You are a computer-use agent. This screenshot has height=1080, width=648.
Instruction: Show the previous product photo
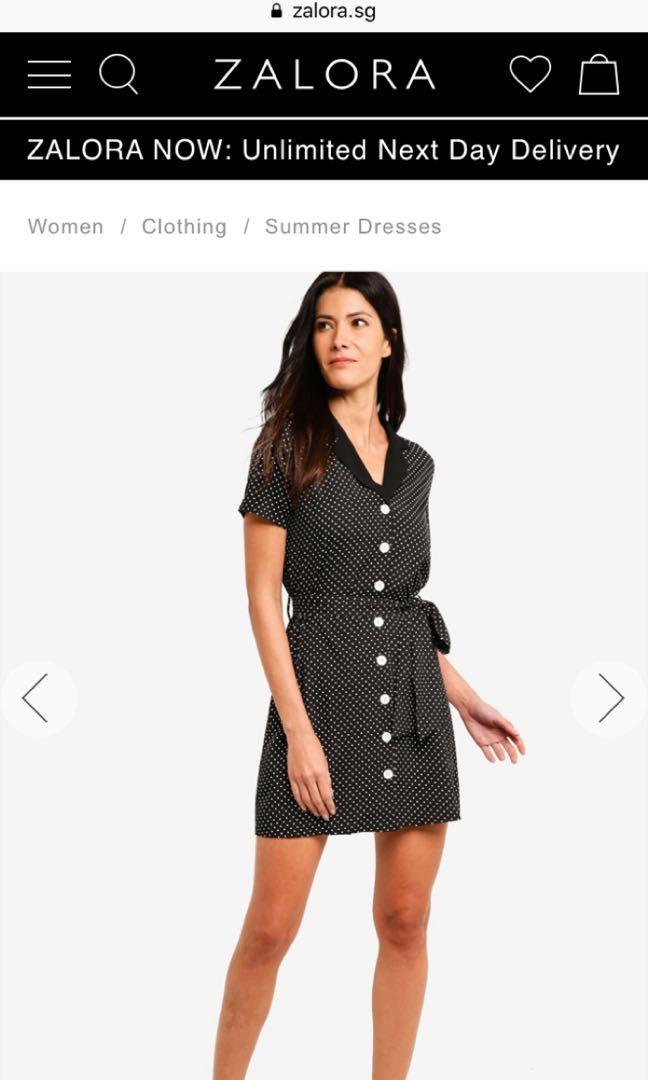click(35, 698)
